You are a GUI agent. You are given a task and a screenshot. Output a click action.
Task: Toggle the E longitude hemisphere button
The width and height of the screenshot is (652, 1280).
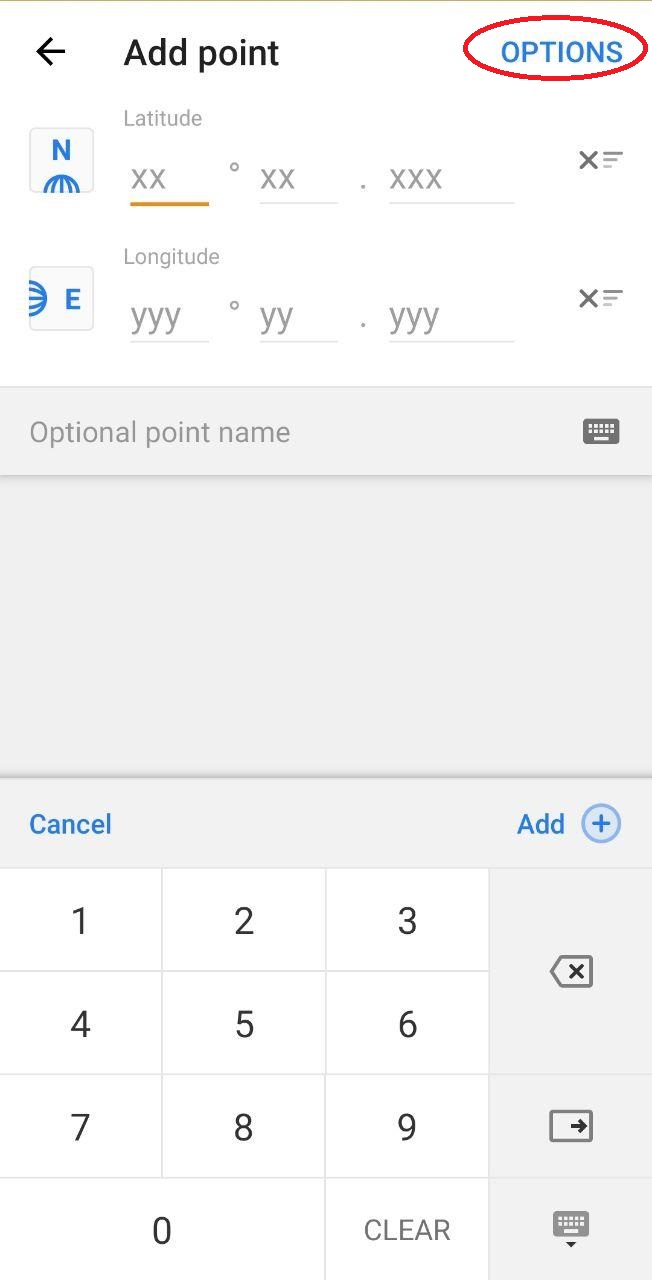click(61, 298)
